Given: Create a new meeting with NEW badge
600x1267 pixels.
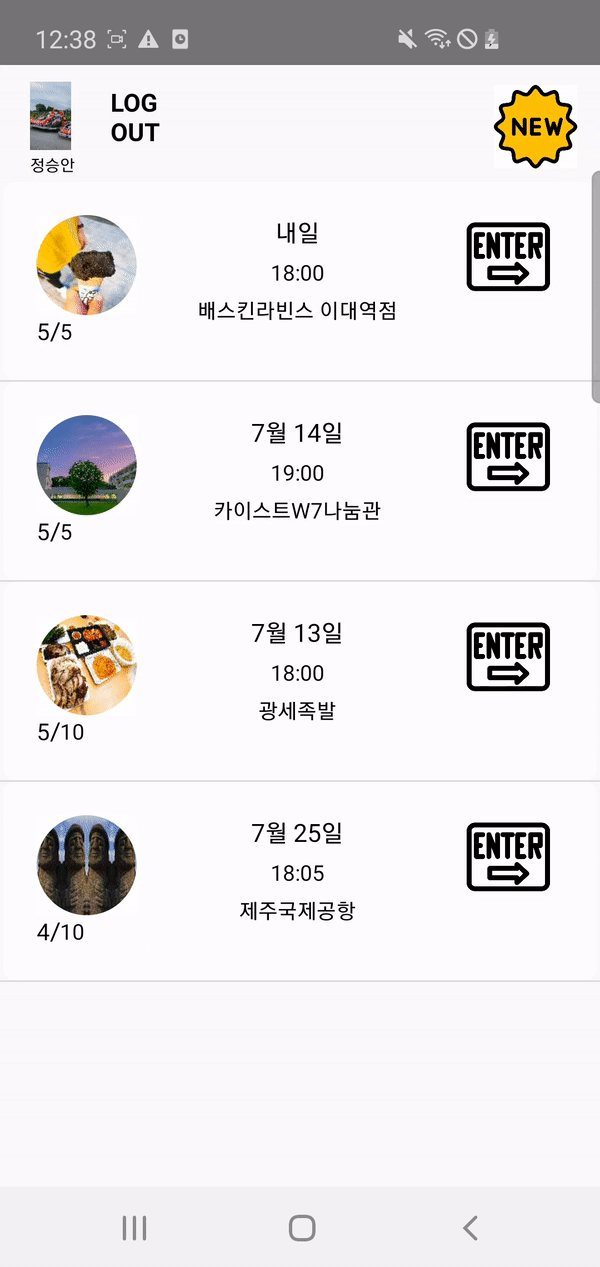Looking at the screenshot, I should 535,126.
